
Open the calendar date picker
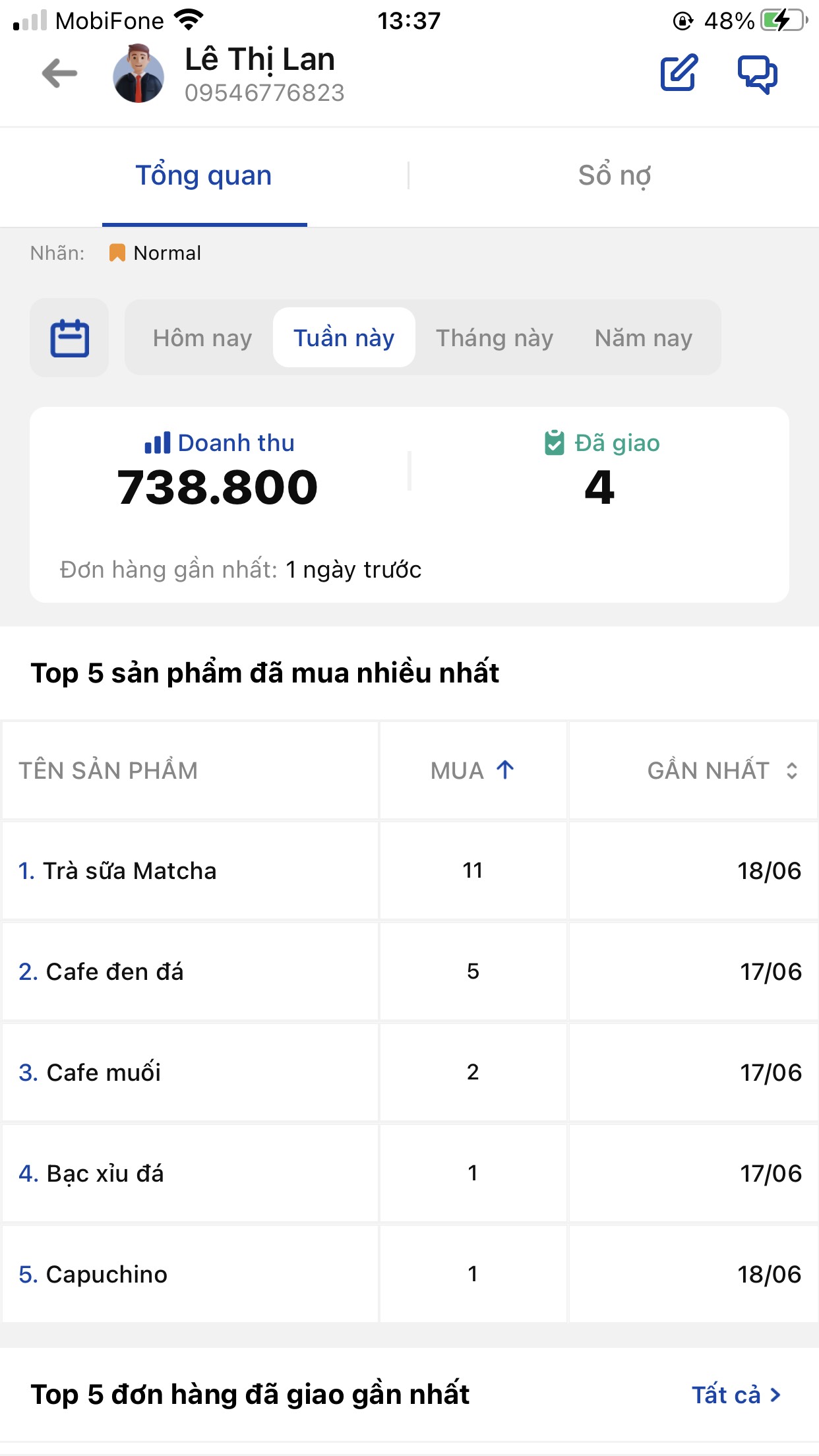click(69, 338)
